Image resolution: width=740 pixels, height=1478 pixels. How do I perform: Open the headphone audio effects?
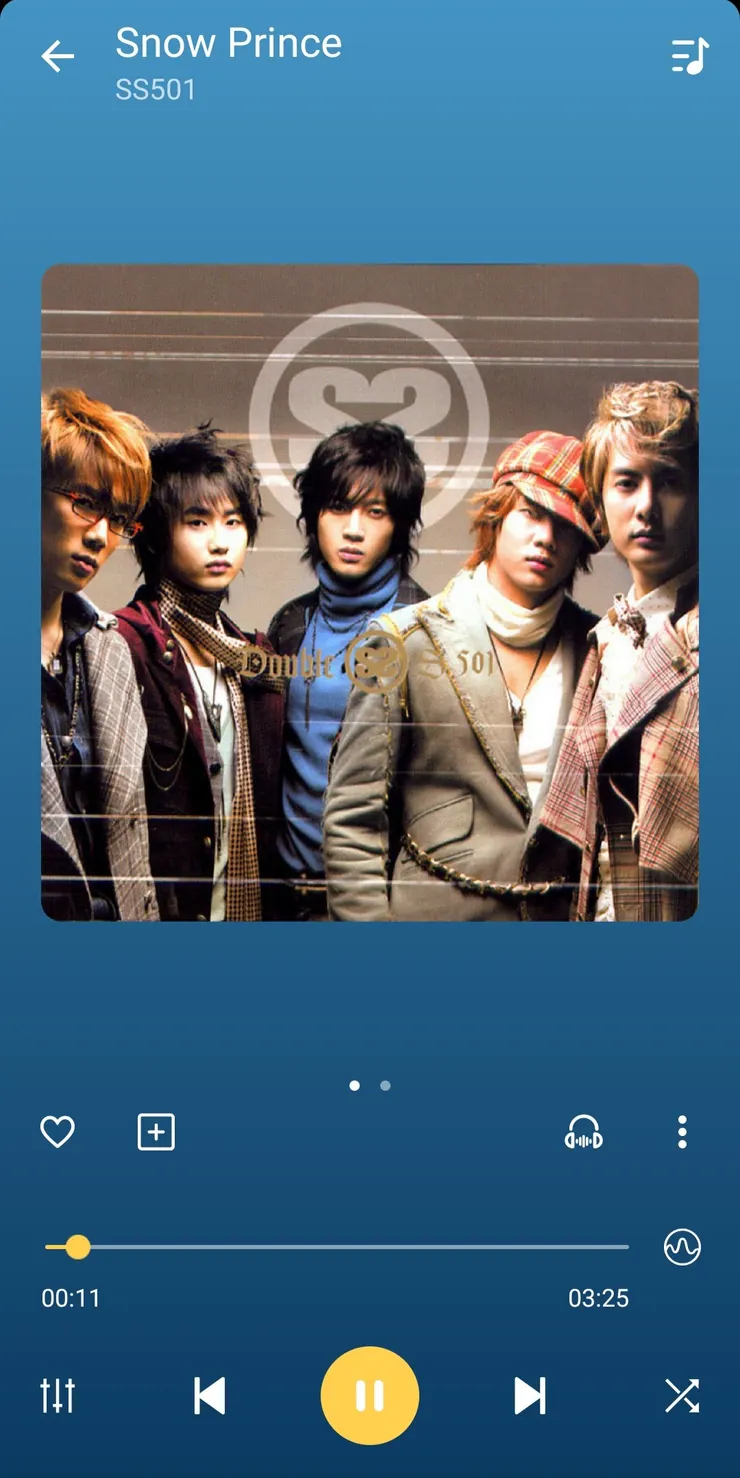pos(583,1132)
